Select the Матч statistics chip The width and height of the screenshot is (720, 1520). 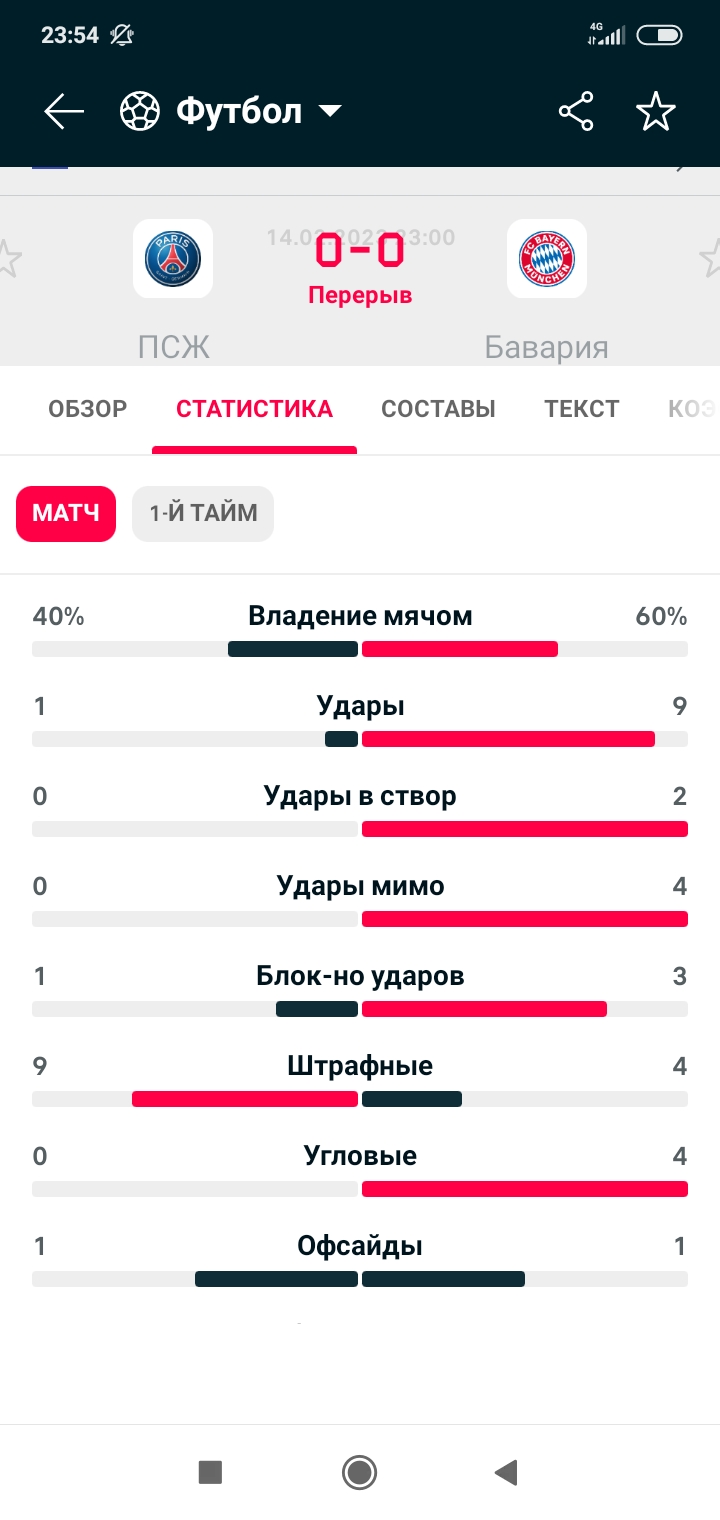(x=66, y=514)
